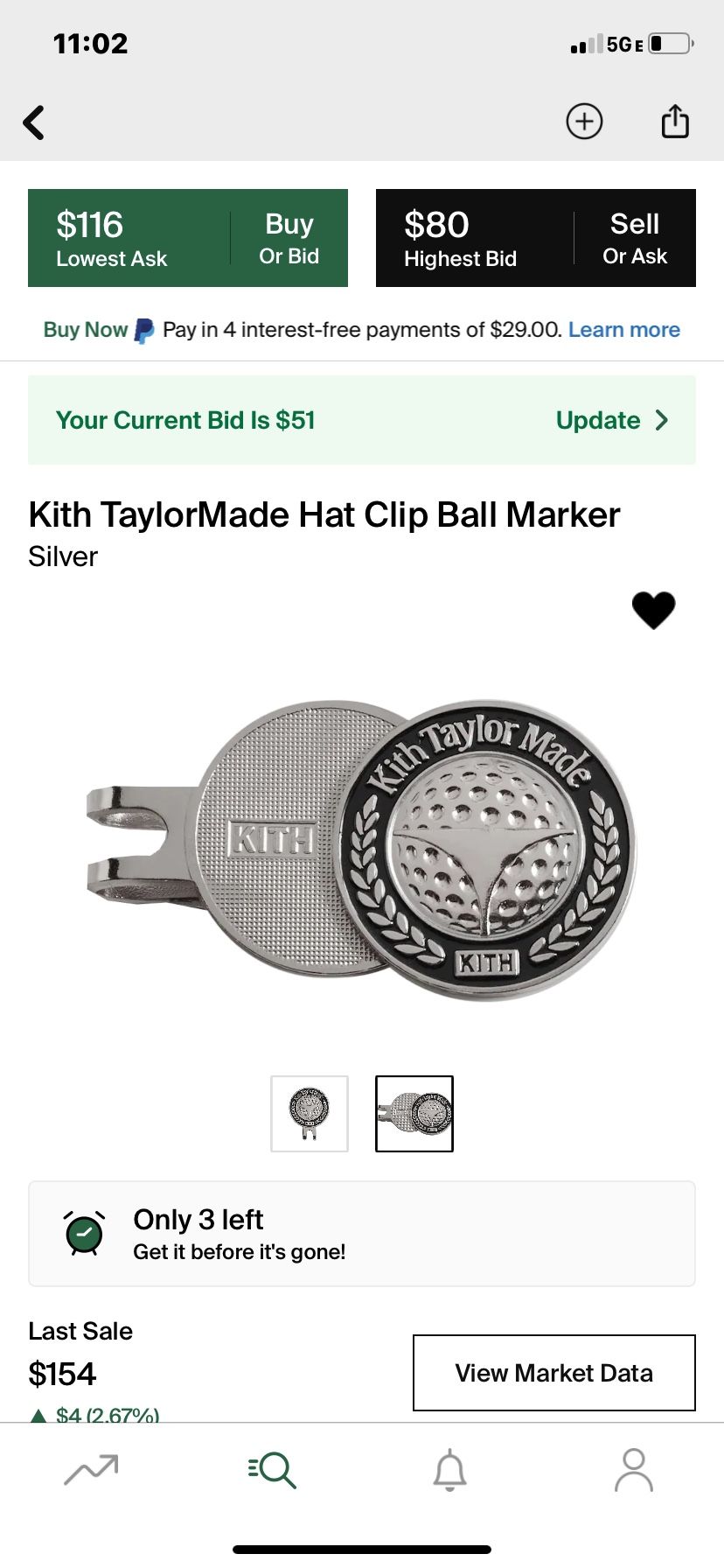Open the market trends icon in bottom bar
The width and height of the screenshot is (724, 1568).
pyautogui.click(x=90, y=1471)
